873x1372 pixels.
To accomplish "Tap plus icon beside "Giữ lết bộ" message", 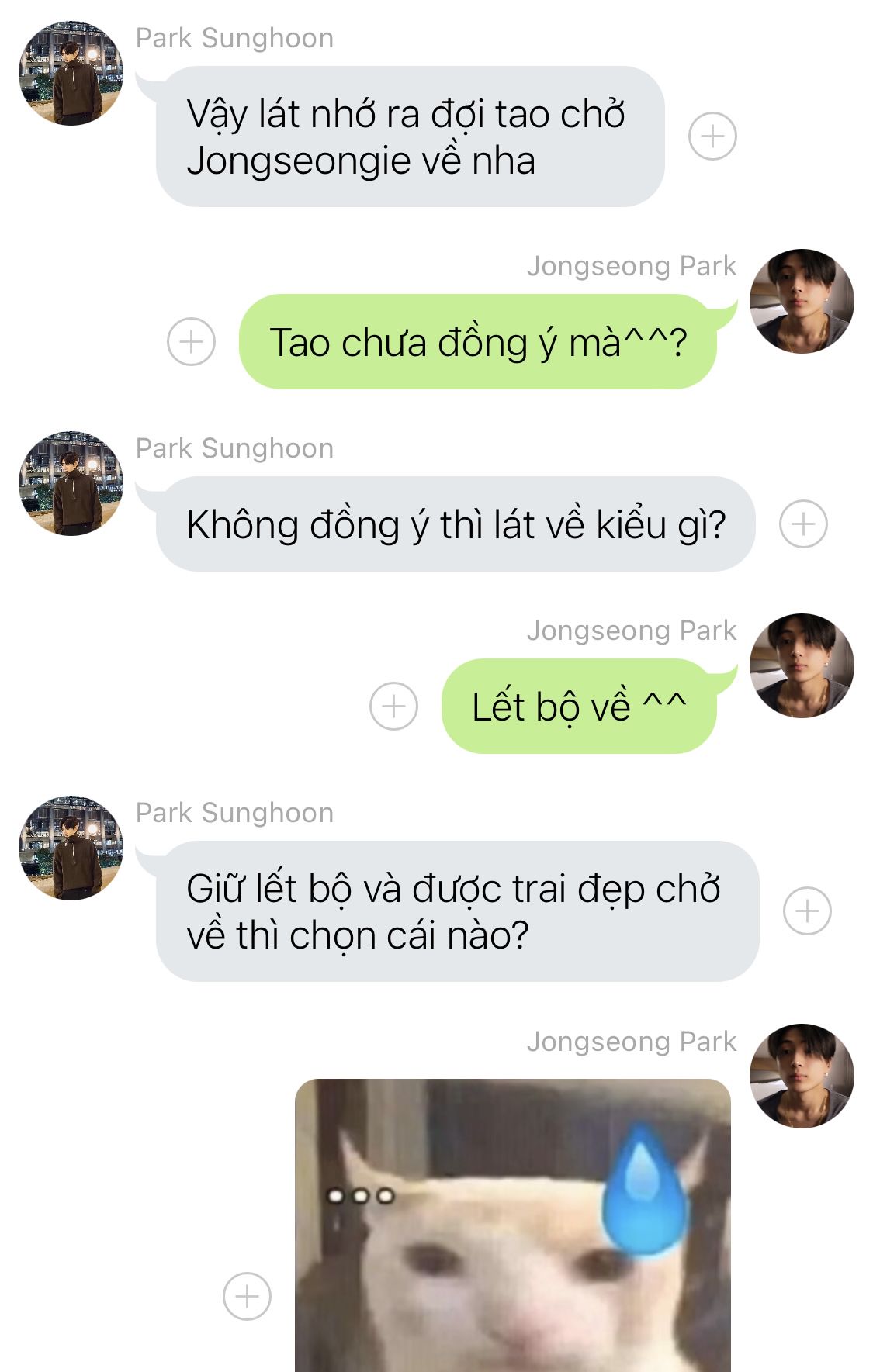I will coord(807,911).
